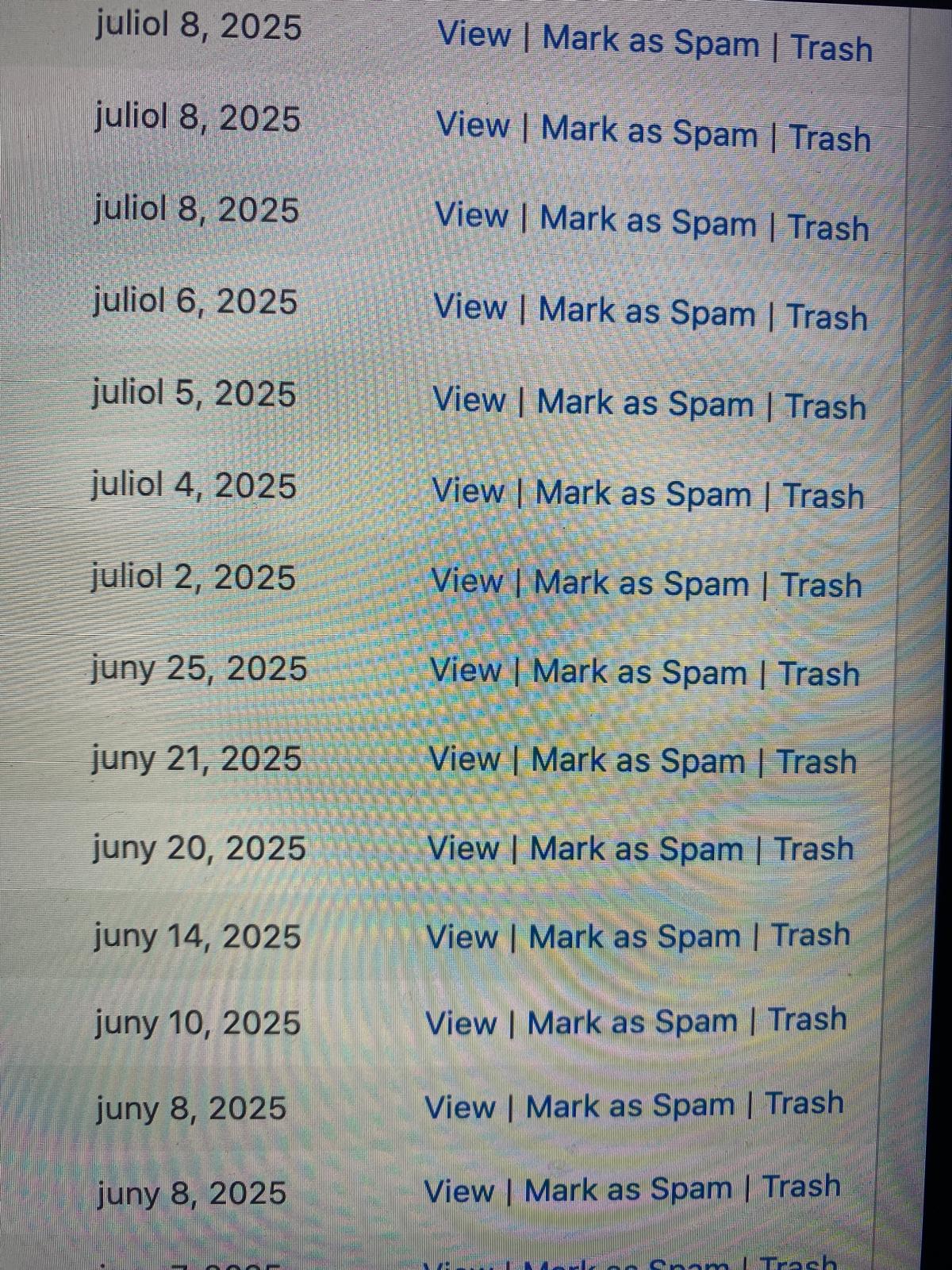Image resolution: width=952 pixels, height=1270 pixels.
Task: Mark the juny 20, 2025 entry as spam
Action: [x=636, y=849]
